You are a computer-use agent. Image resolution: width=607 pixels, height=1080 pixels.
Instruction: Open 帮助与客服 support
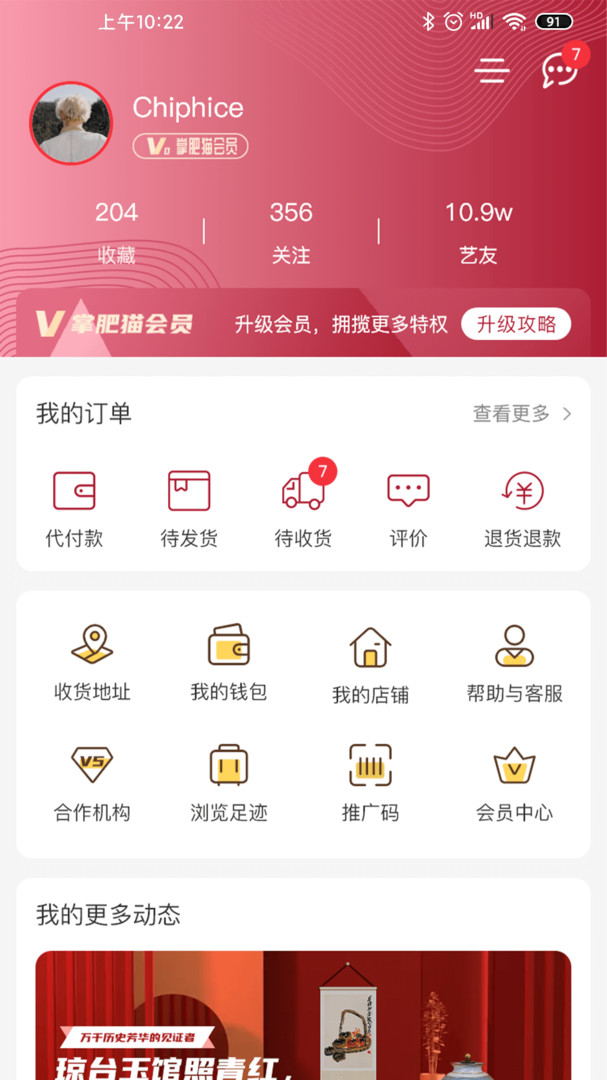(514, 663)
